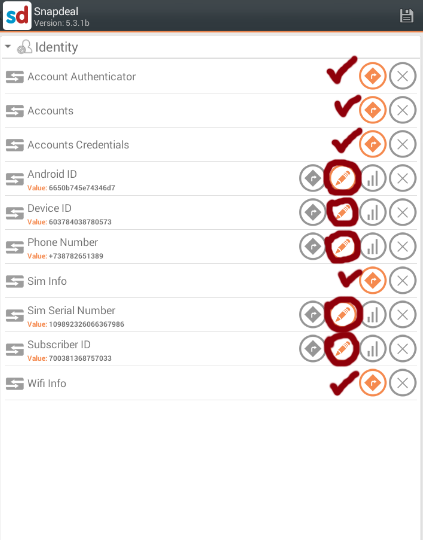
Task: Tap the bar chart icon for Sim Serial Number
Action: point(372,314)
